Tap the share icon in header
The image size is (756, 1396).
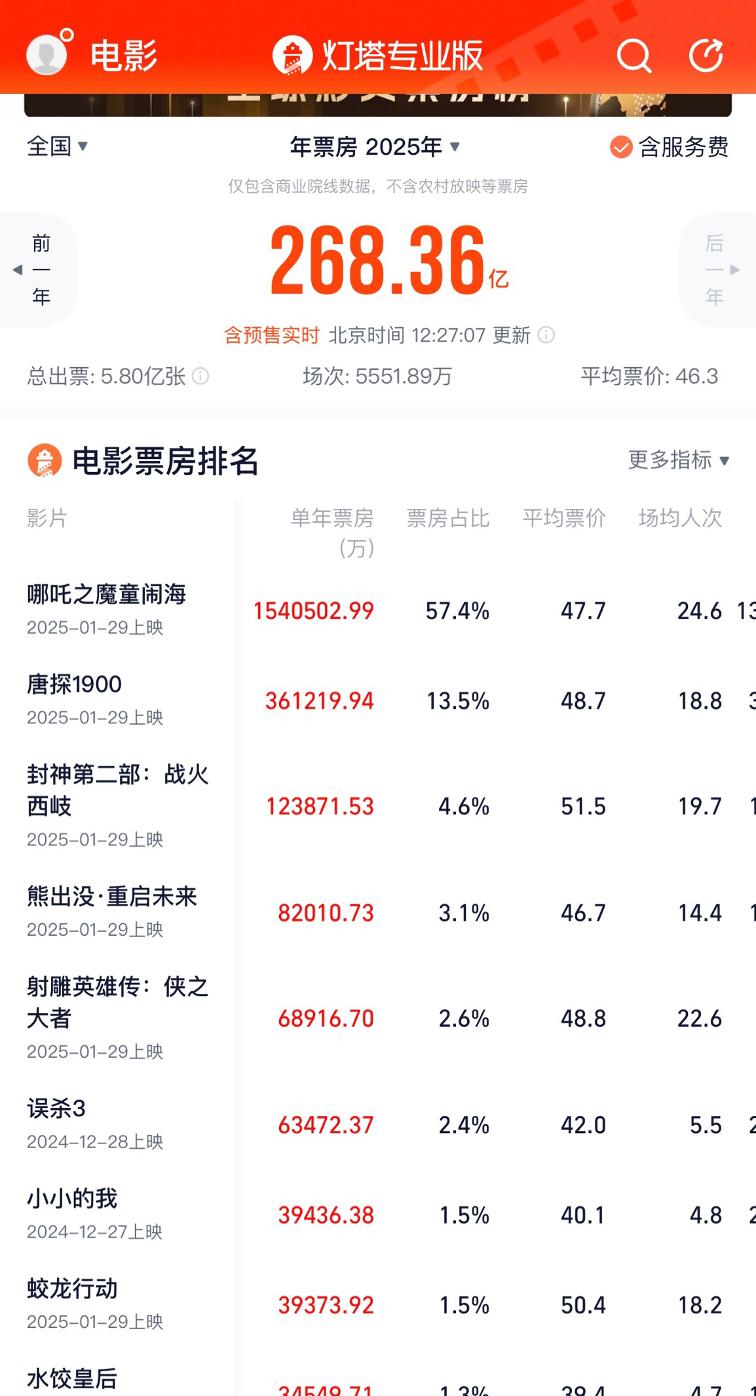pyautogui.click(x=706, y=55)
